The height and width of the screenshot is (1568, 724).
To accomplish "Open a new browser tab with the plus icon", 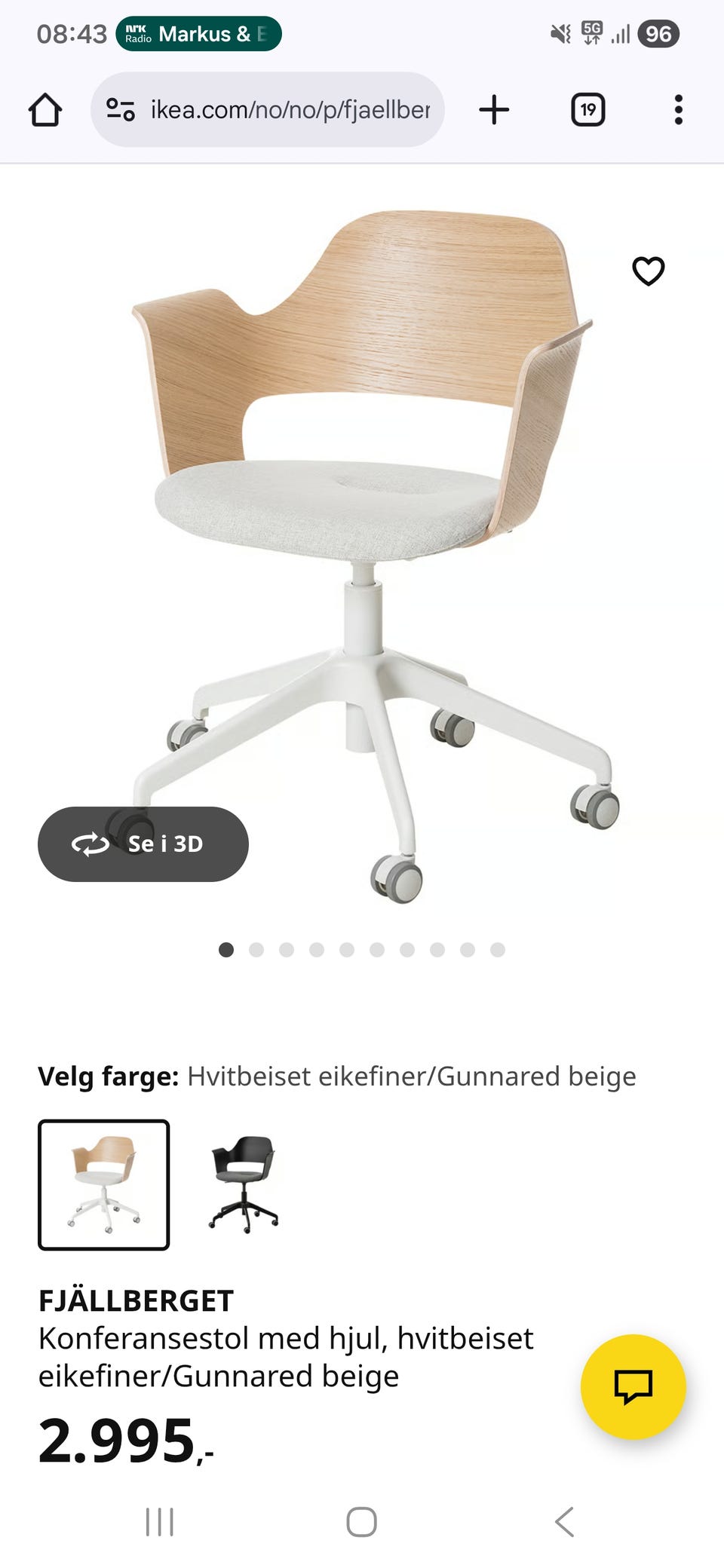I will click(494, 109).
